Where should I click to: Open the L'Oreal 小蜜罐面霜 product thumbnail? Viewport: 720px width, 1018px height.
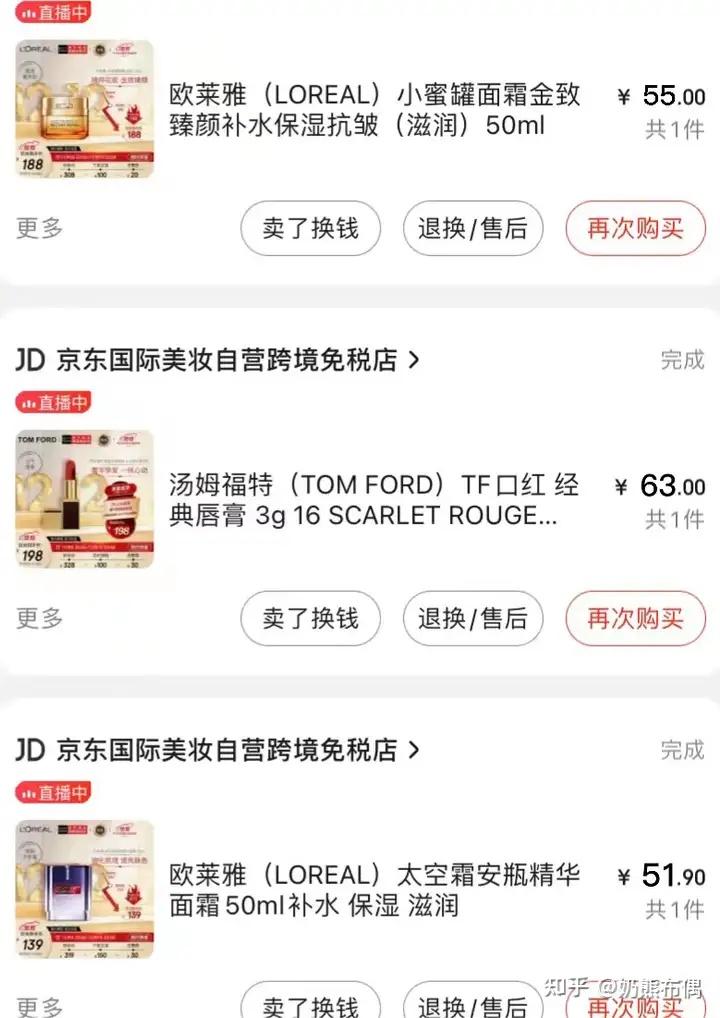point(84,109)
